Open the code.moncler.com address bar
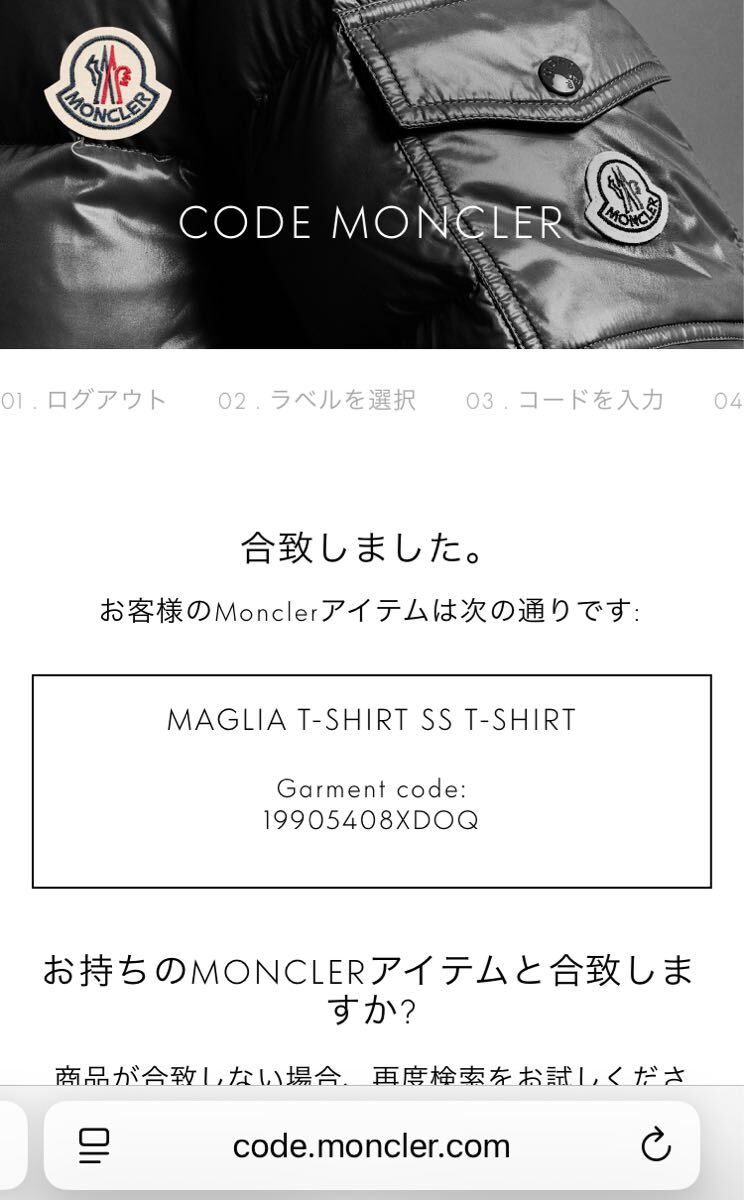 (x=372, y=1145)
